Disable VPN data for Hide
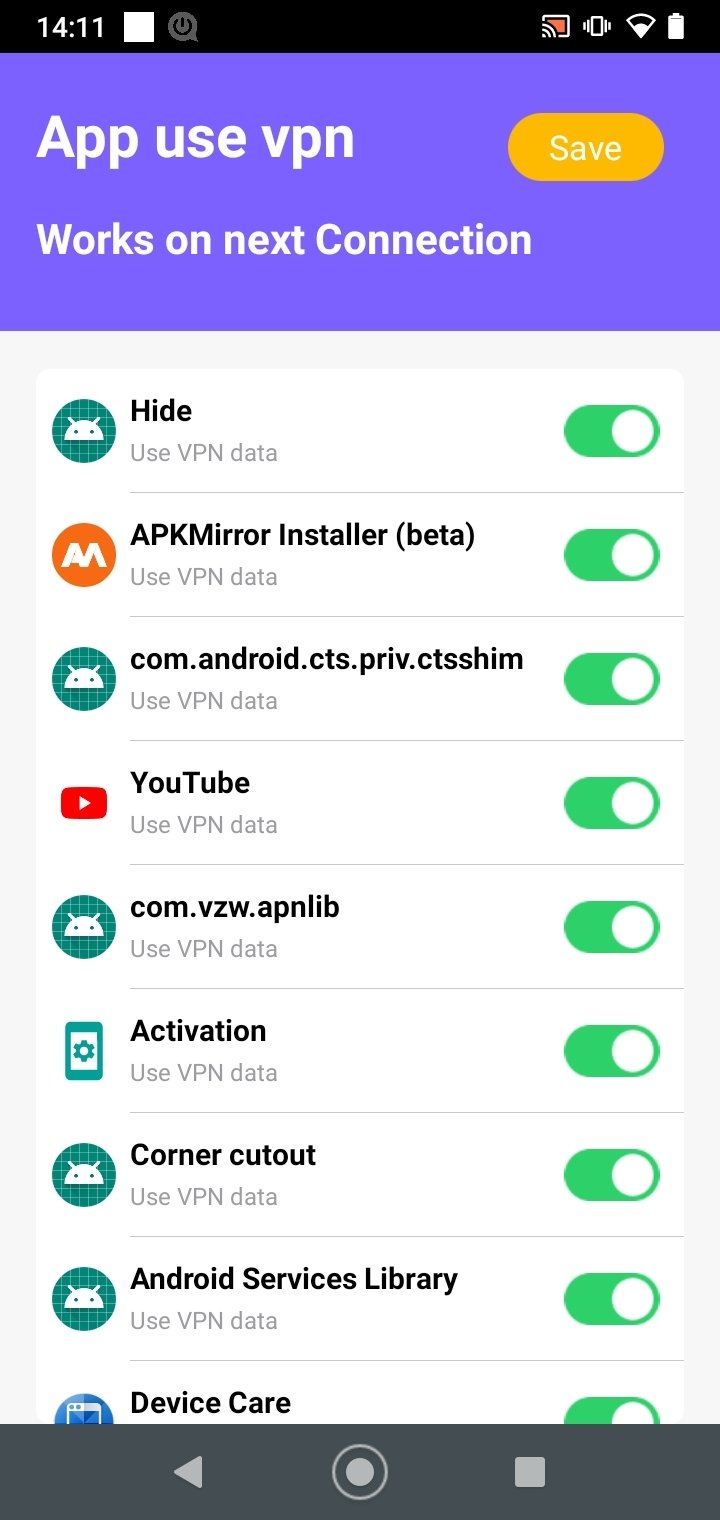The image size is (720, 1520). [612, 432]
